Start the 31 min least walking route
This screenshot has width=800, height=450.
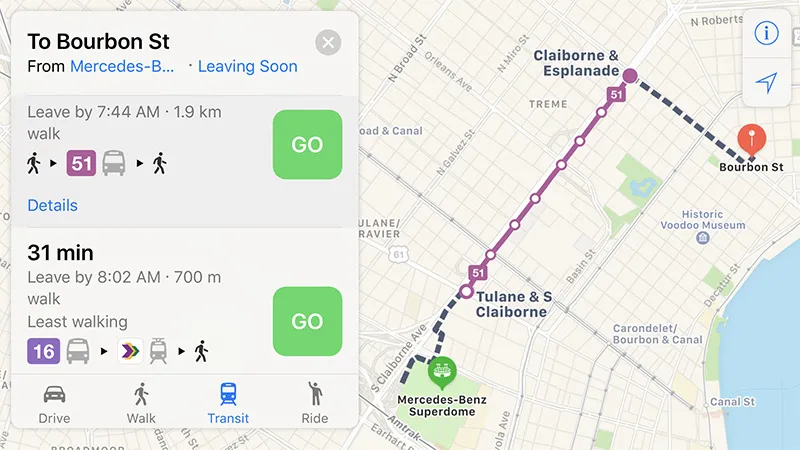click(x=307, y=321)
